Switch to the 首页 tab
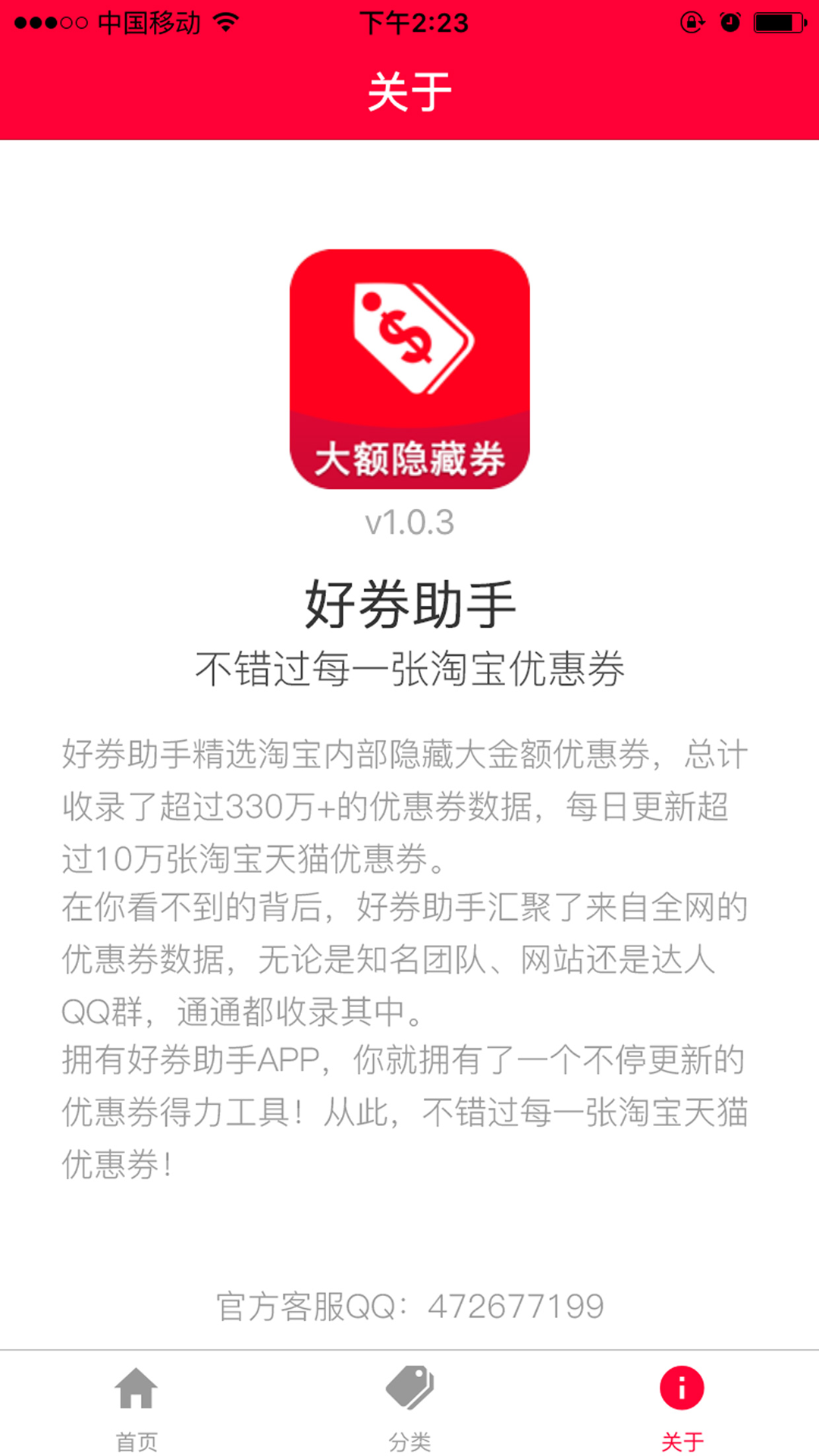 click(x=136, y=1407)
